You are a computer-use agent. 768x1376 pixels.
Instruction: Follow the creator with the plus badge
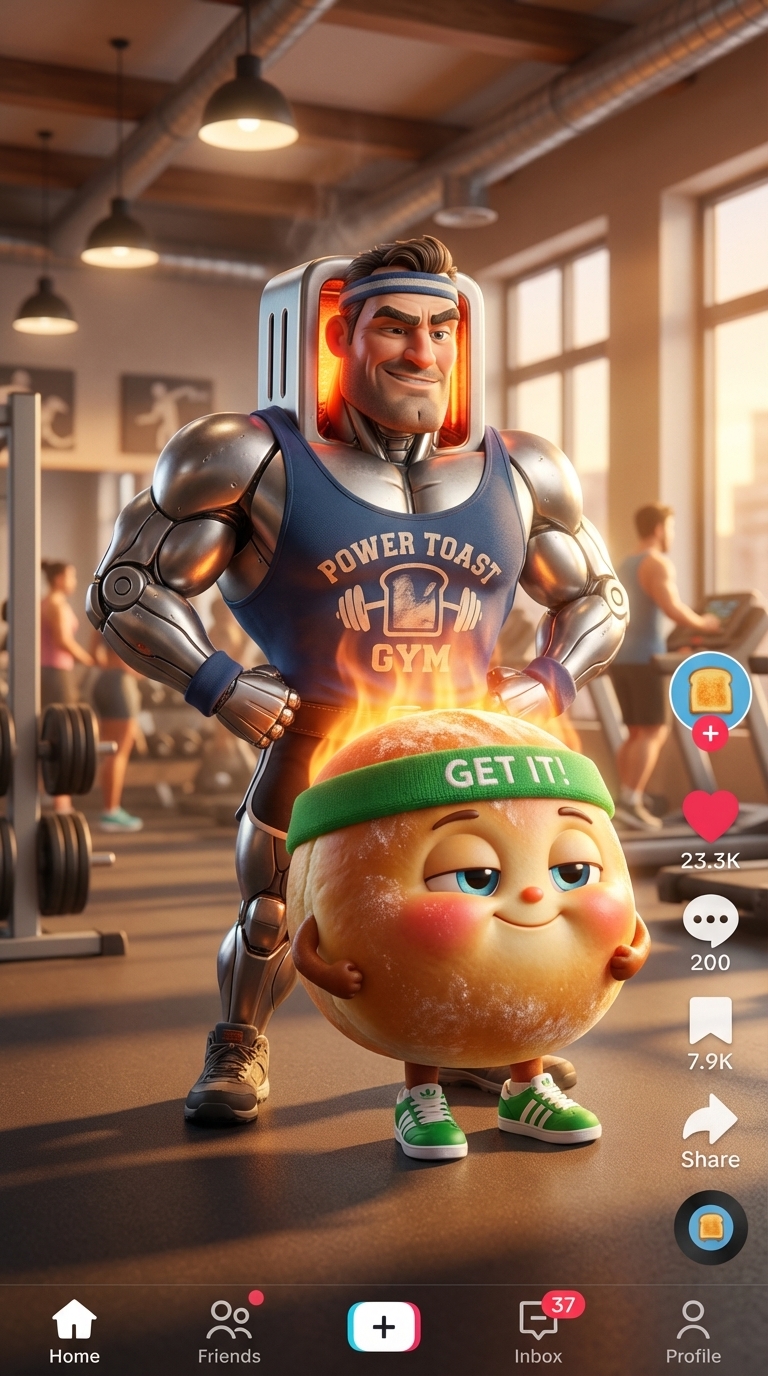point(710,734)
